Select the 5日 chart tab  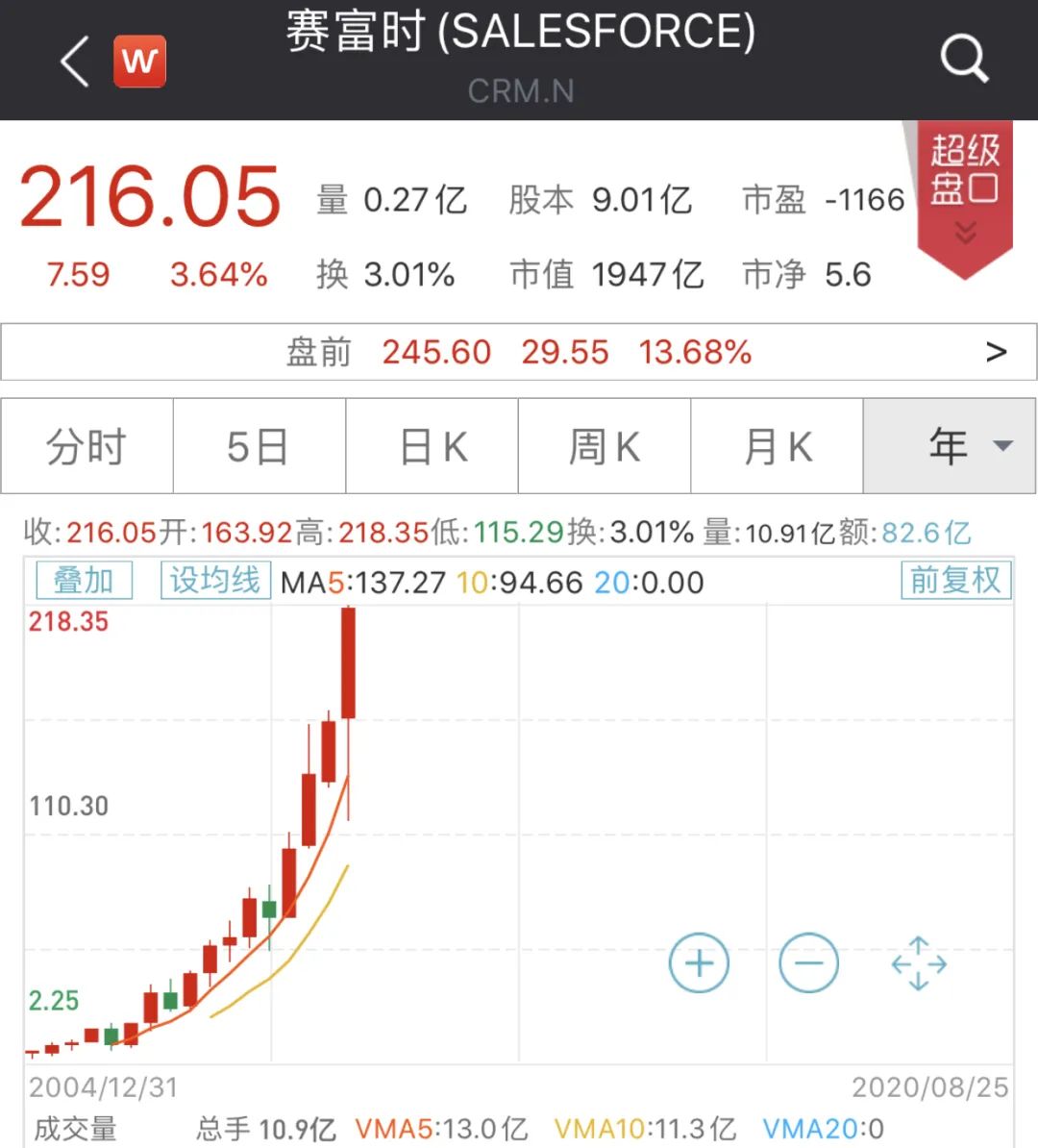(259, 447)
